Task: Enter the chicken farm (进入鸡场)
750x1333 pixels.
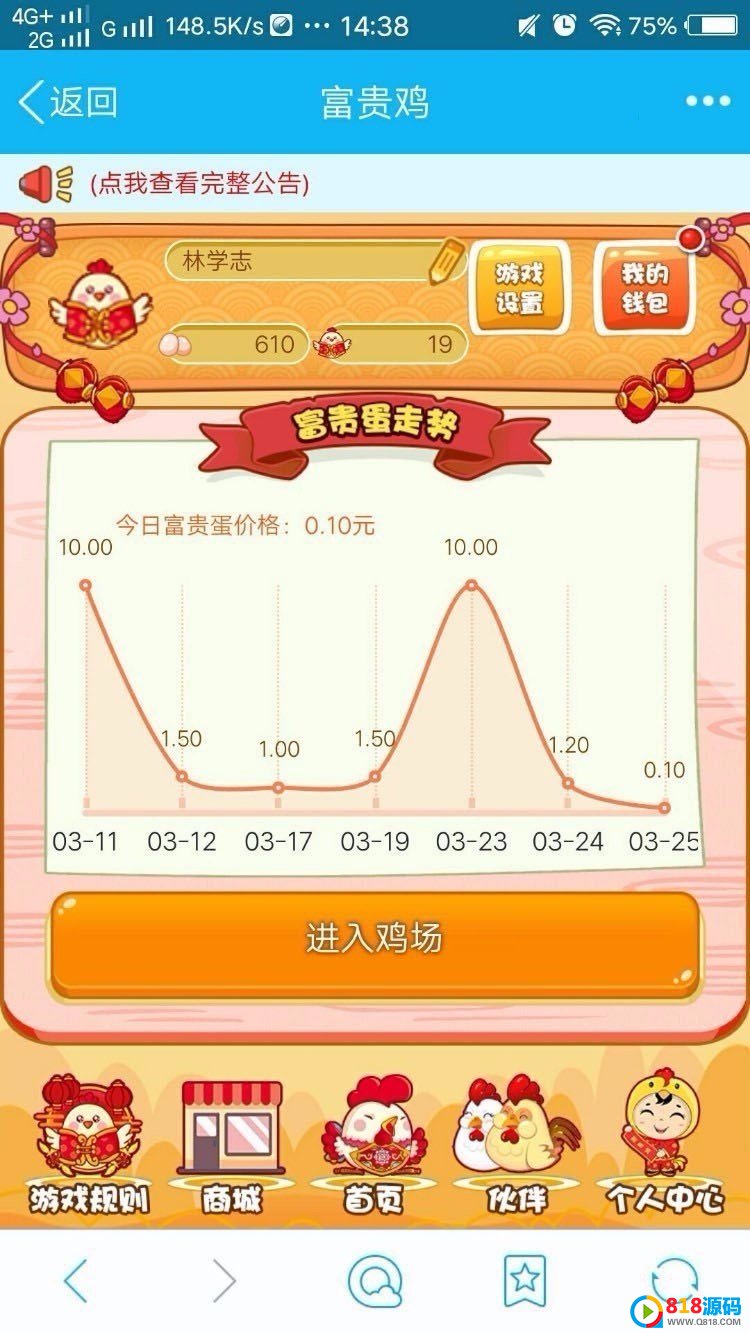Action: pos(374,940)
